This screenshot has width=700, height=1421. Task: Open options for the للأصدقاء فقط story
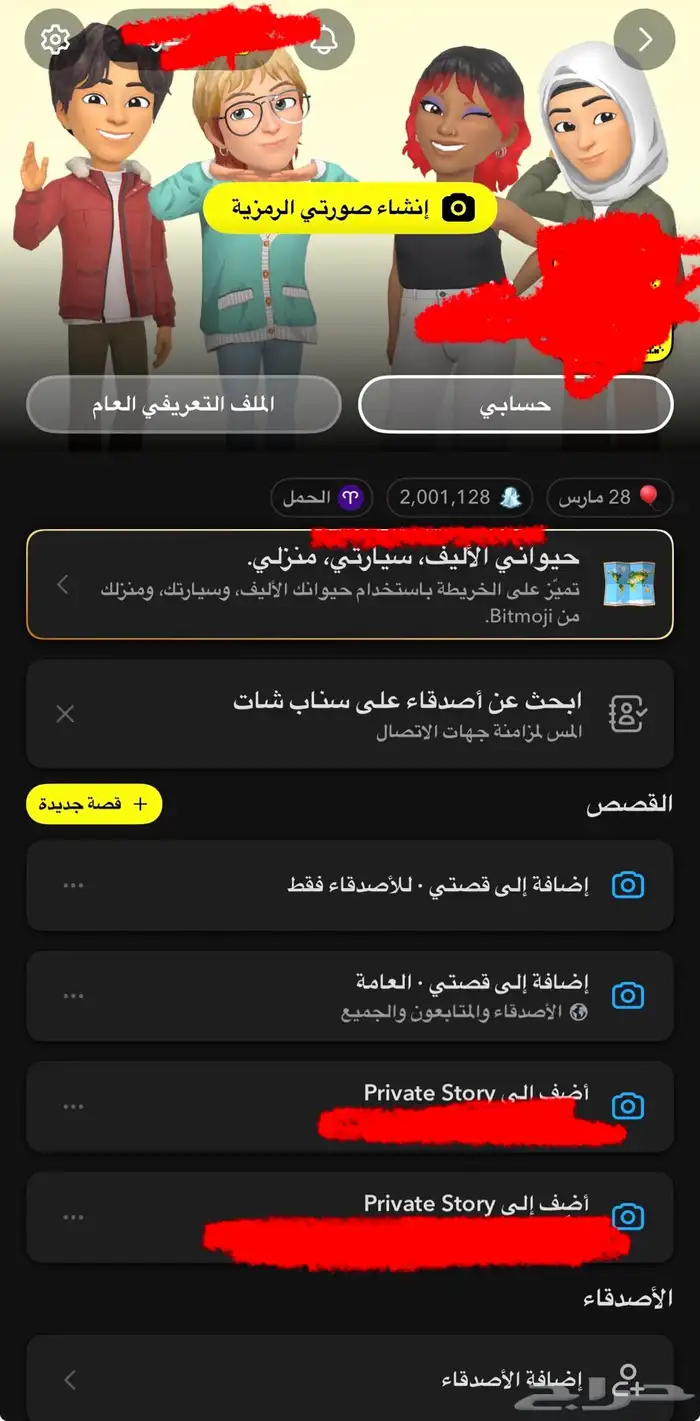[x=73, y=885]
